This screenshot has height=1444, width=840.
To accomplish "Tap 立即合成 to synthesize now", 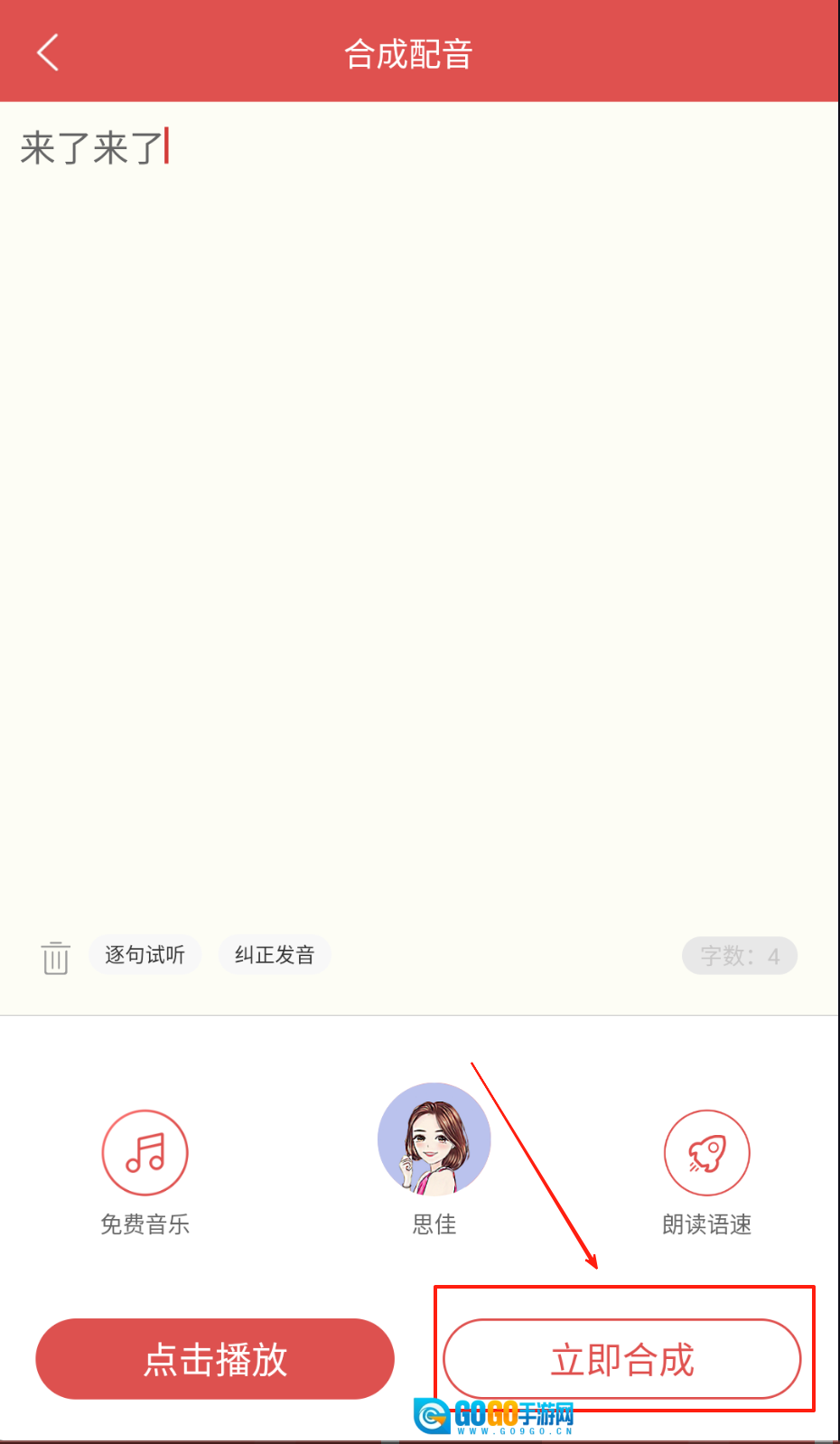I will click(x=621, y=1358).
